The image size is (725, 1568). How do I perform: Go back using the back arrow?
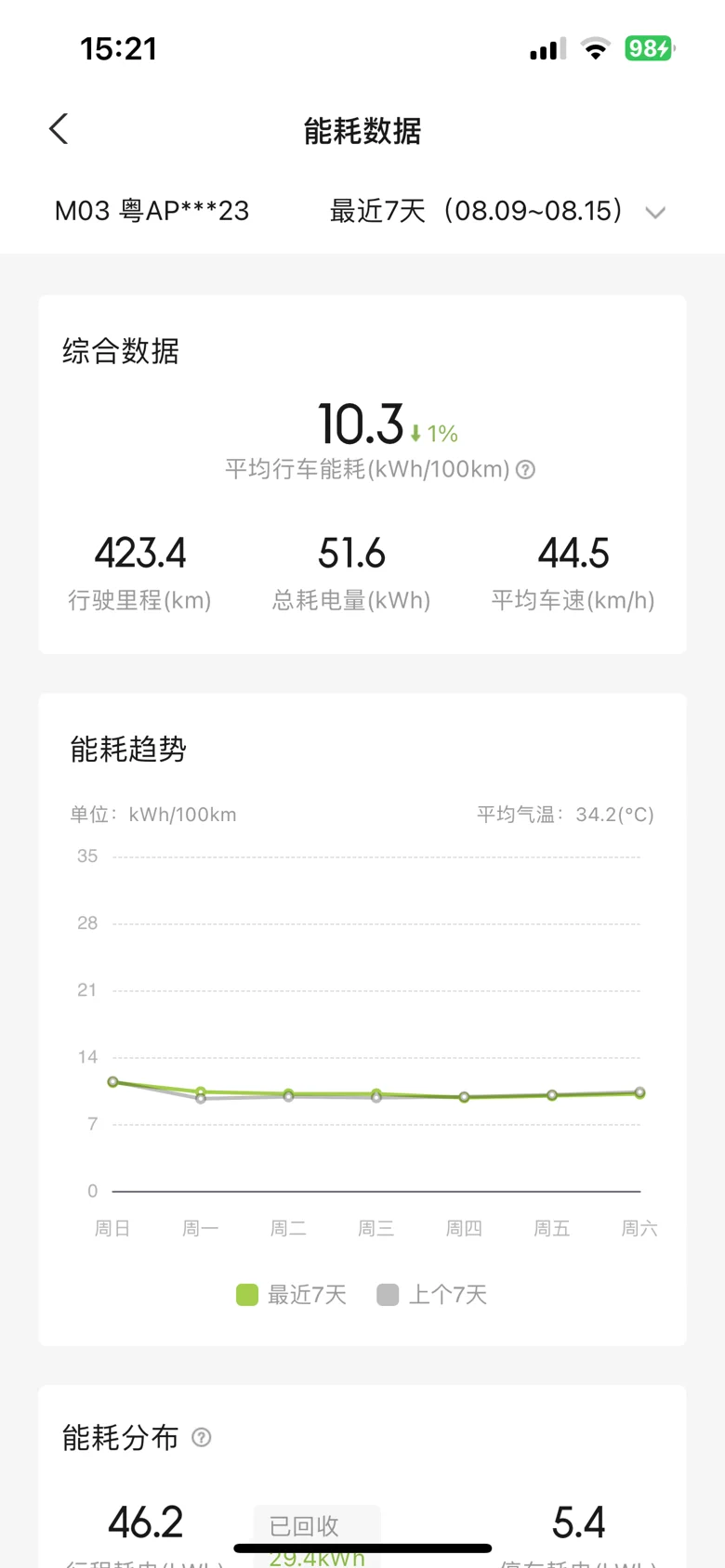pyautogui.click(x=59, y=129)
